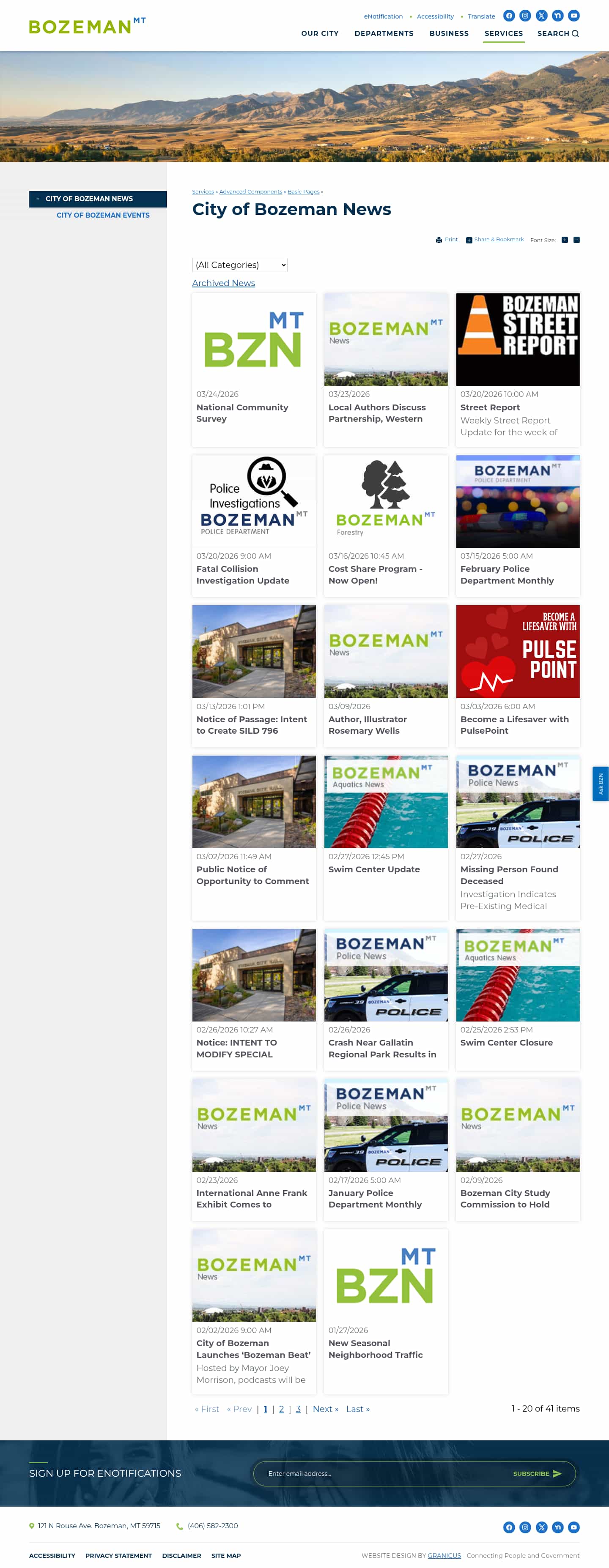This screenshot has height=1568, width=609.
Task: Type an email in the eNotifications field
Action: point(365,1474)
